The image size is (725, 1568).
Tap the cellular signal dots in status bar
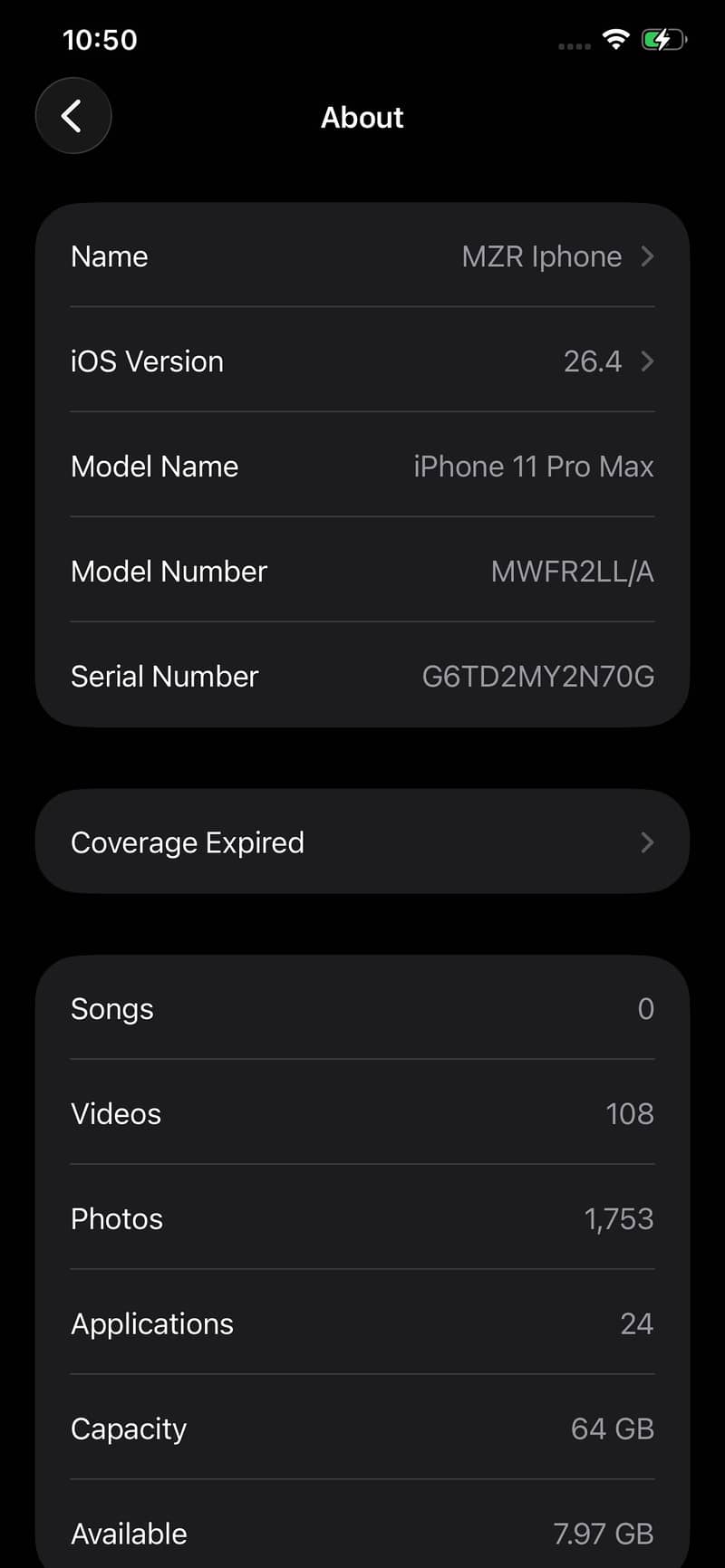point(573,43)
